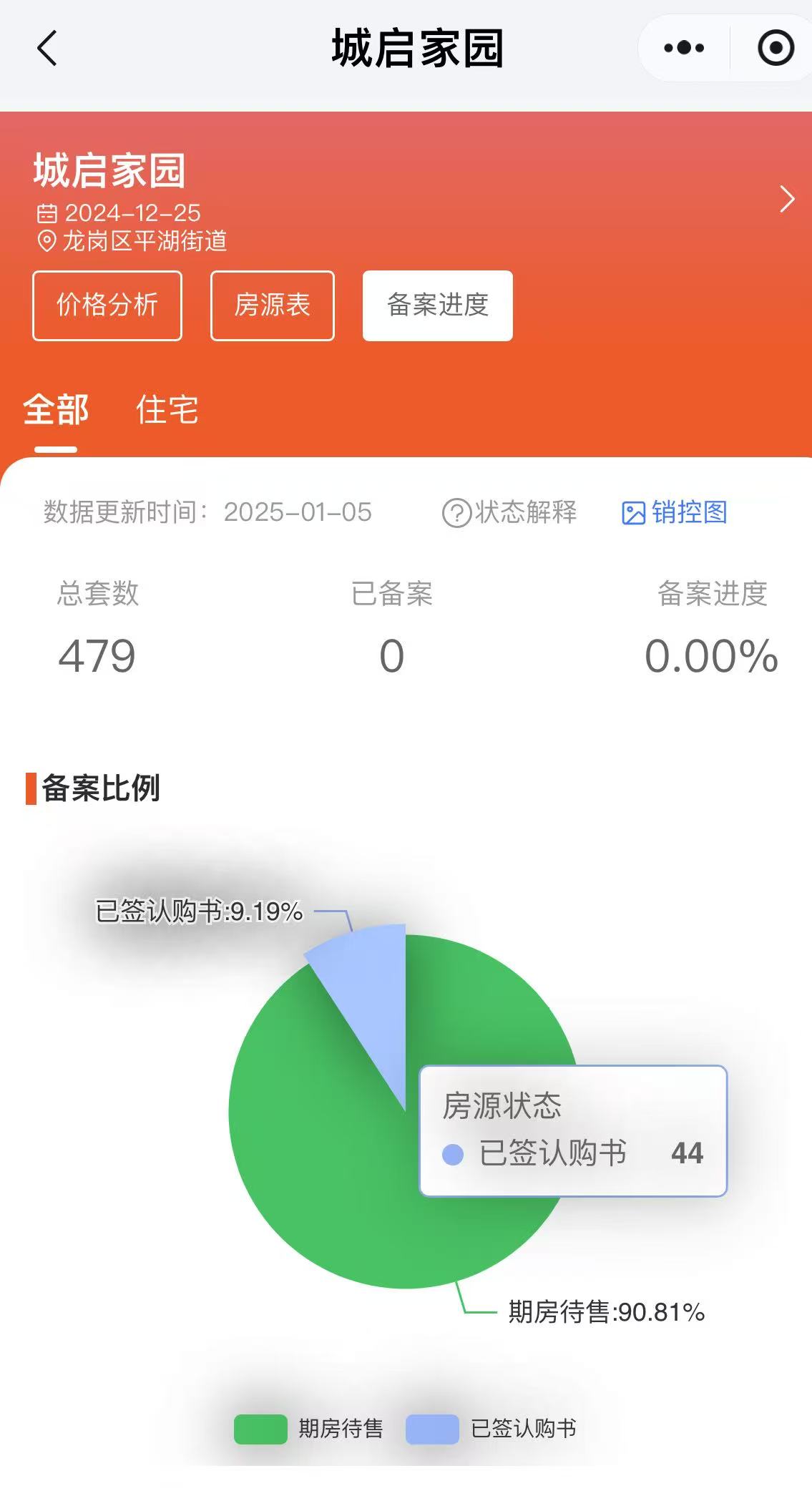This screenshot has width=812, height=1501.
Task: Open the 房源表 listing table
Action: pos(273,305)
